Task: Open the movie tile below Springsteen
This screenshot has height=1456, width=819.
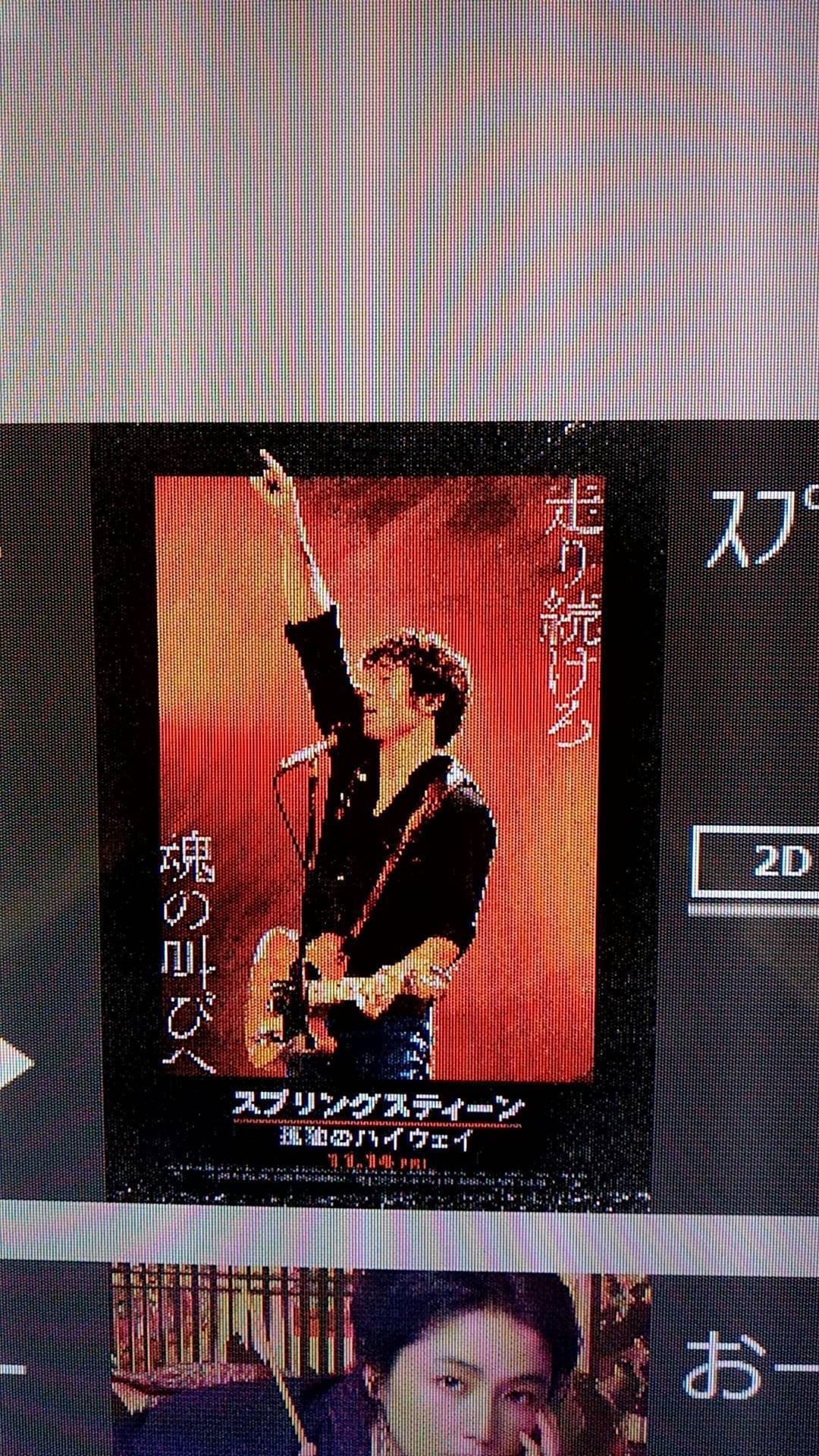Action: (379, 1357)
